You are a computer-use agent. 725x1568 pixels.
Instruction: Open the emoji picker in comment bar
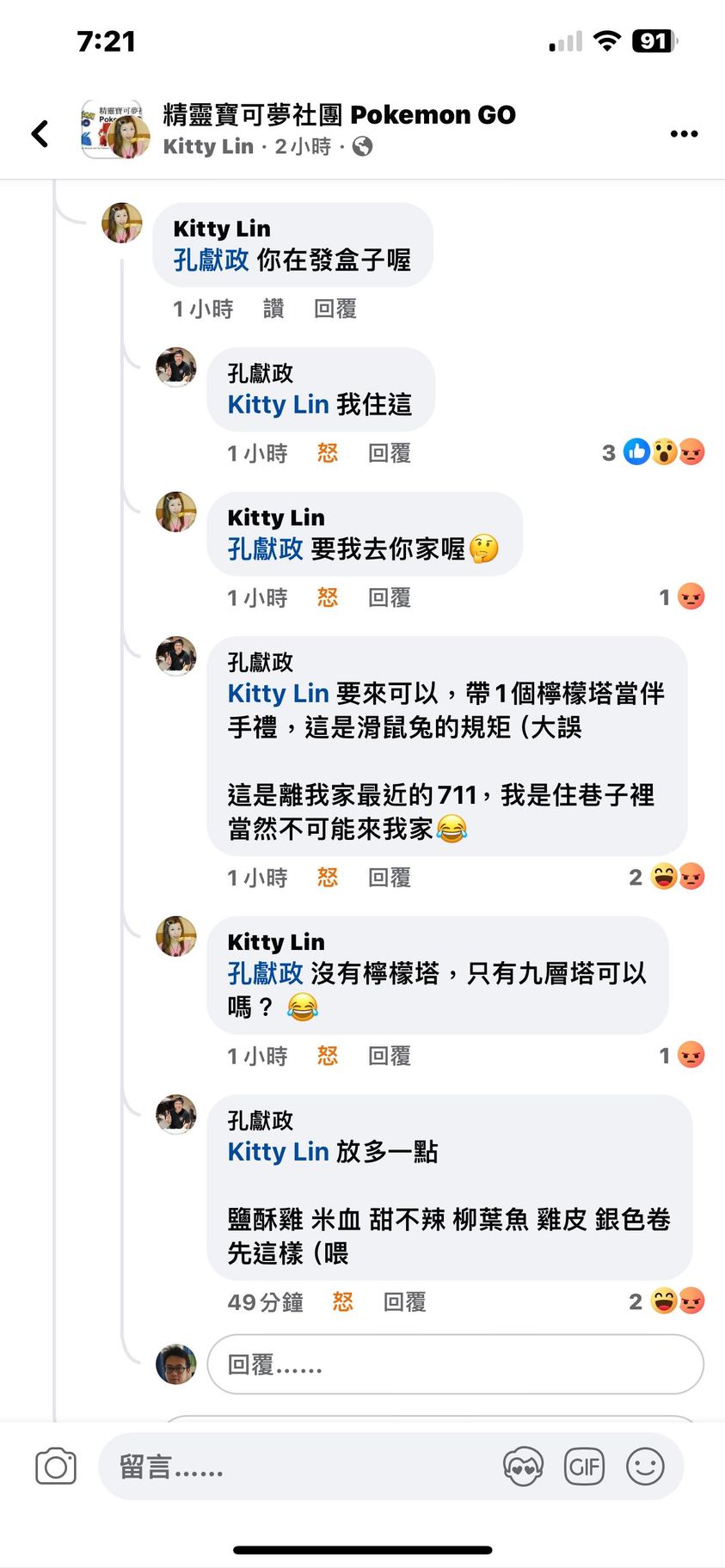645,1467
